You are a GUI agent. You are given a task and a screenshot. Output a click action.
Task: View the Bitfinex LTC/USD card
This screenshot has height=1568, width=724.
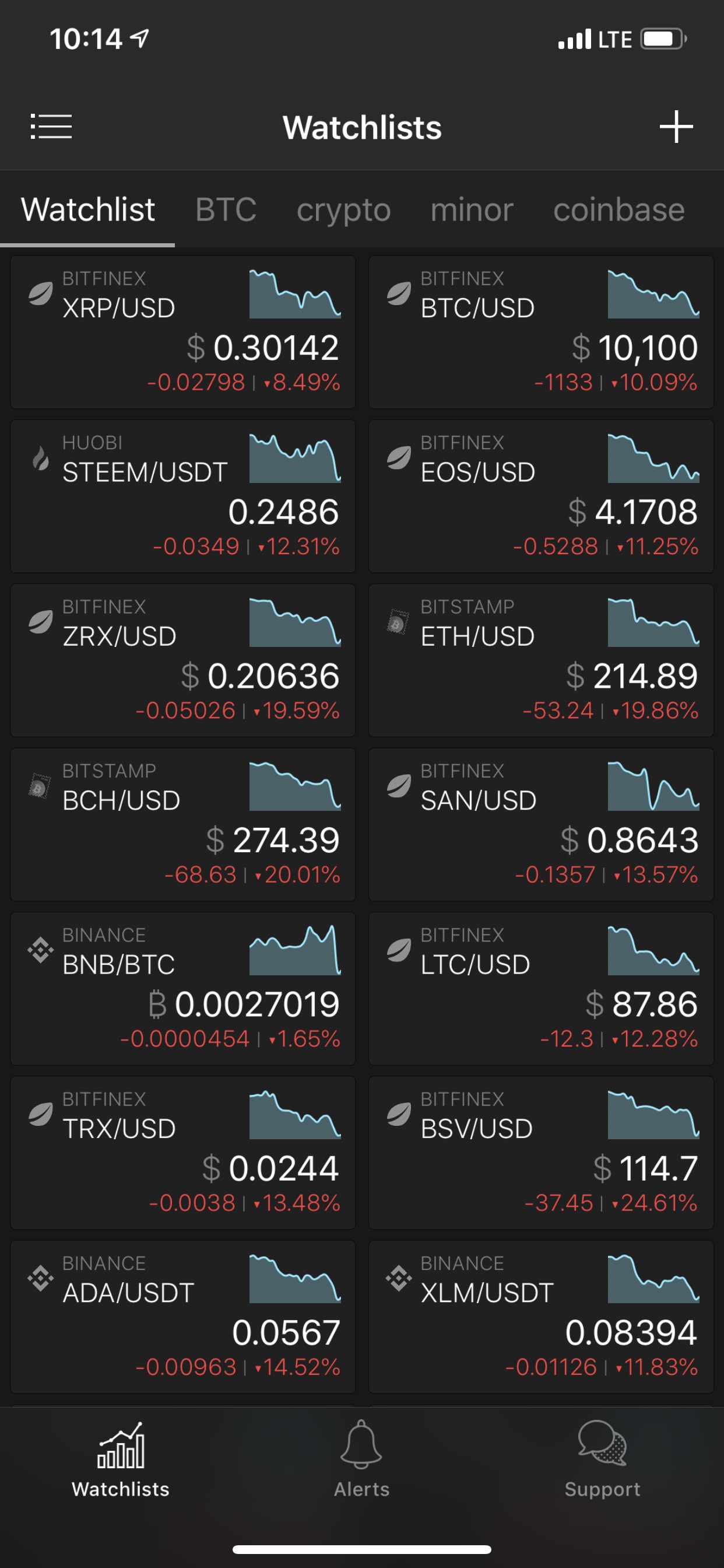pyautogui.click(x=541, y=989)
